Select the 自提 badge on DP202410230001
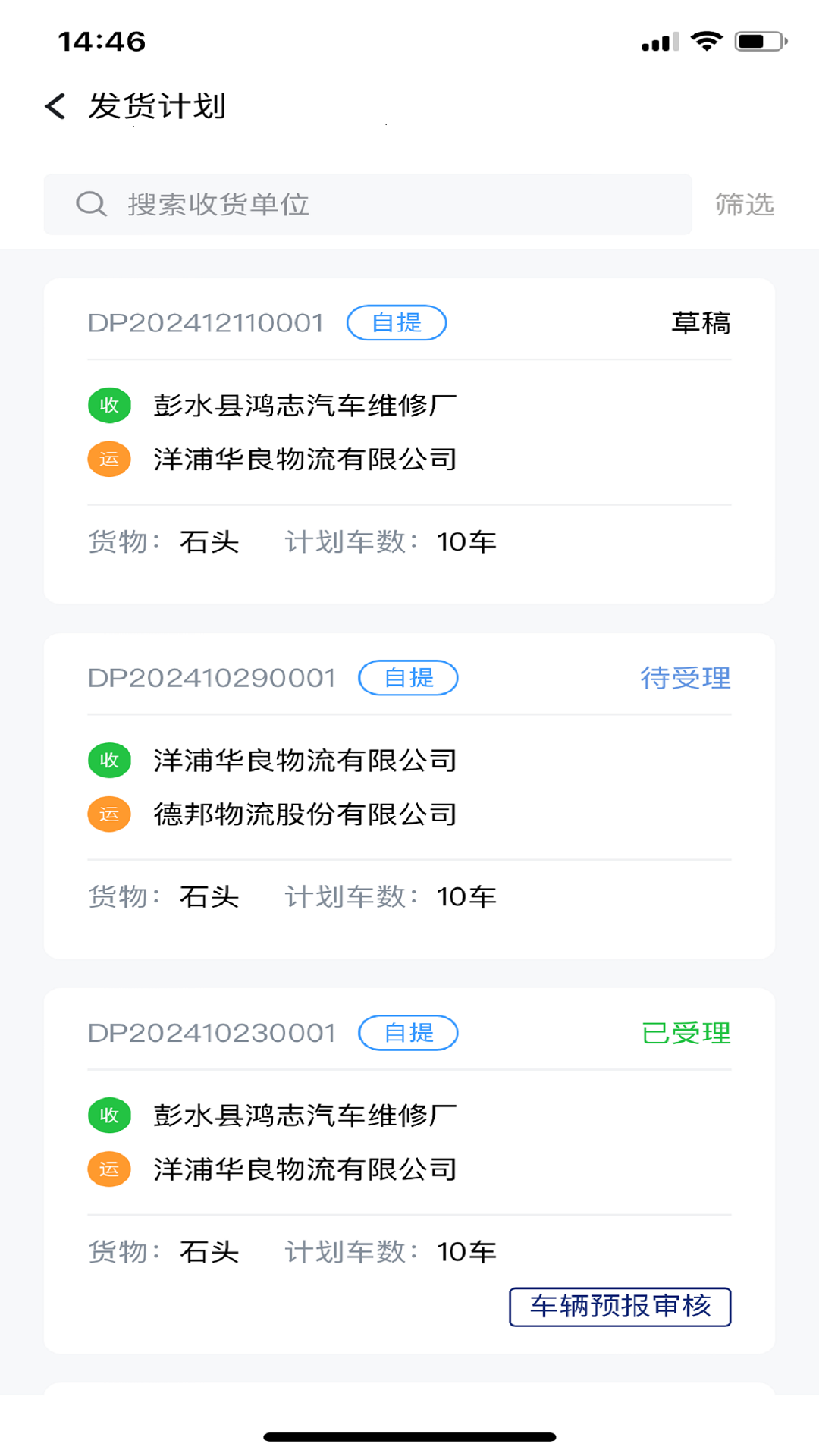This screenshot has width=819, height=1456. coord(407,1032)
